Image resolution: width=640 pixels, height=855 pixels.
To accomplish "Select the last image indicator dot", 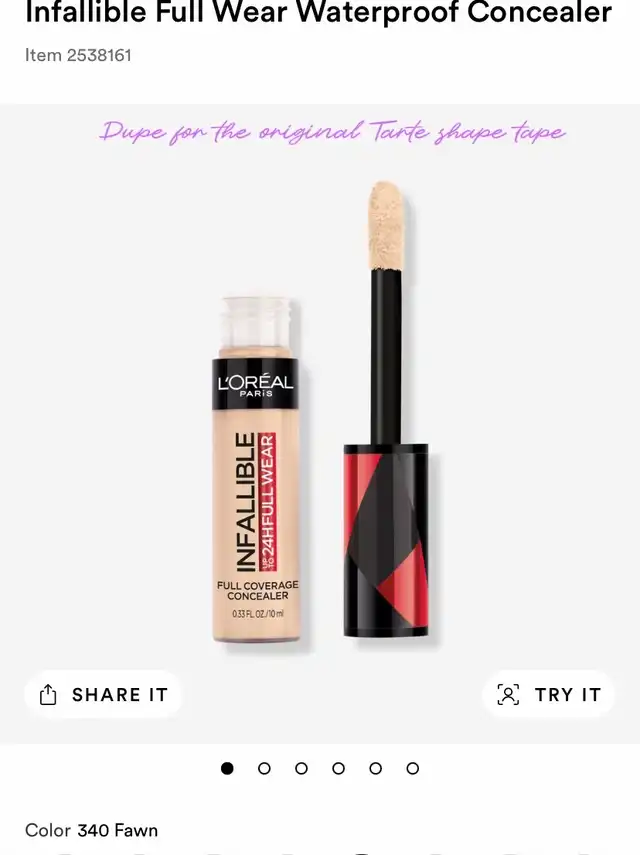I will [412, 768].
